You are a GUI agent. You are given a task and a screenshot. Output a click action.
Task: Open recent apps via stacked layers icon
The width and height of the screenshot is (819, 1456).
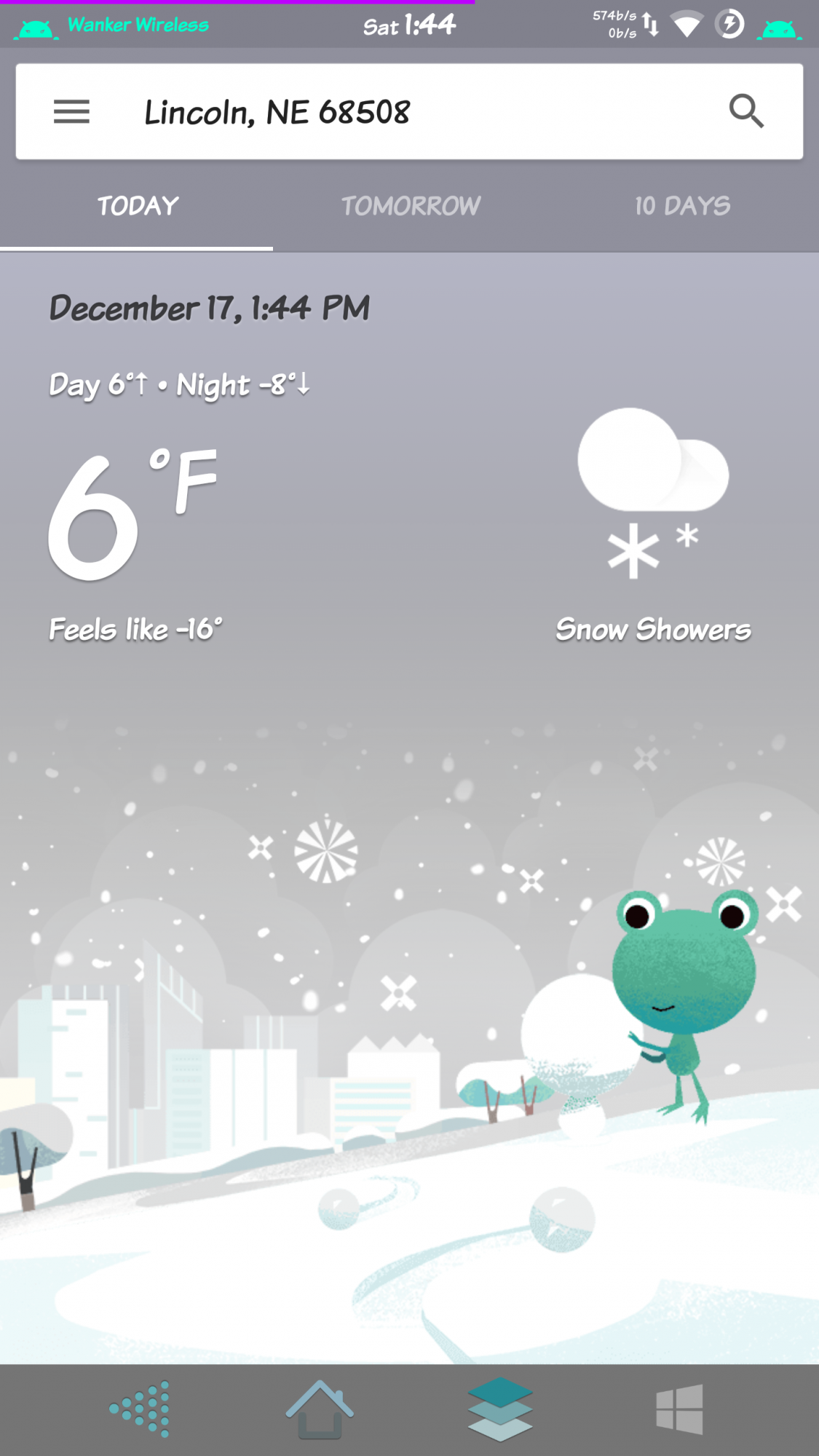[x=500, y=1409]
